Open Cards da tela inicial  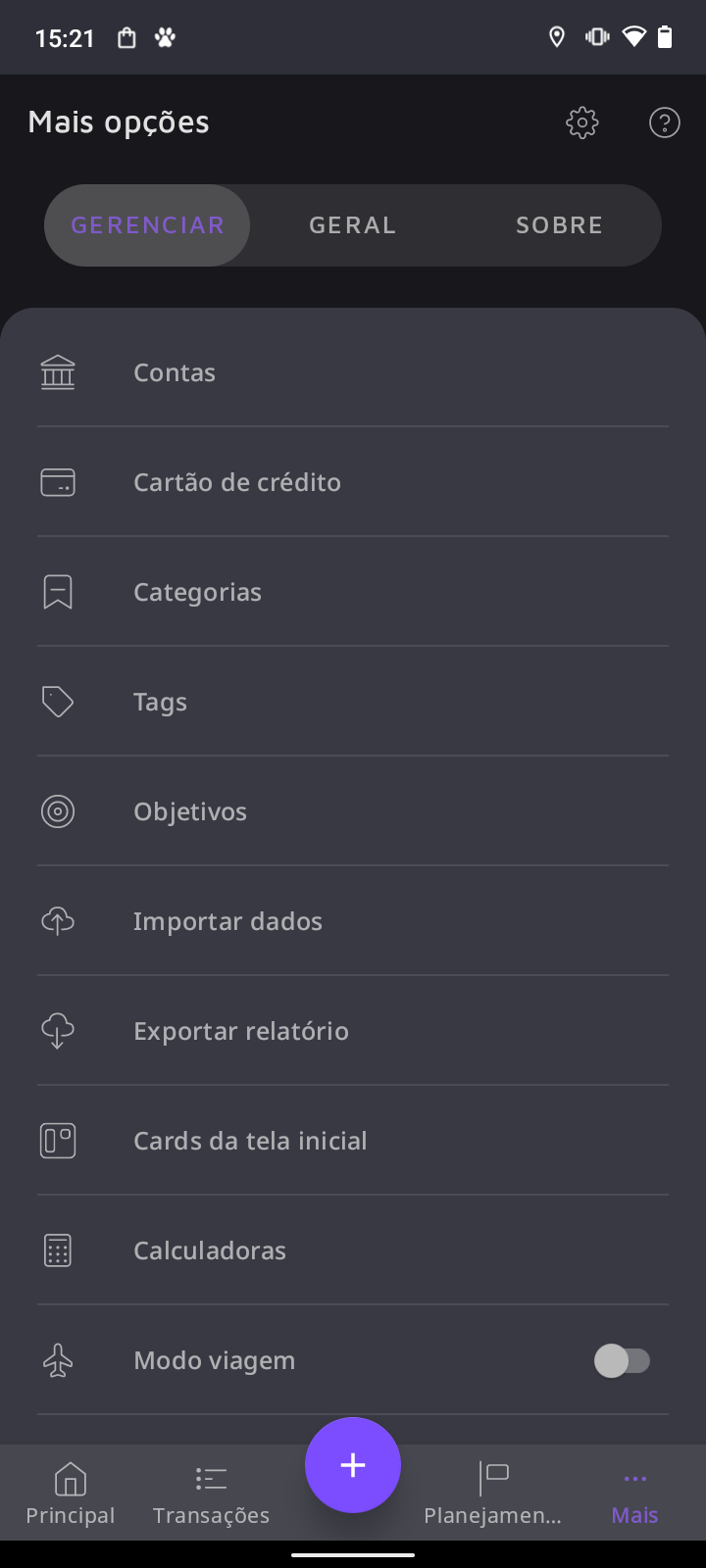[x=250, y=1140]
